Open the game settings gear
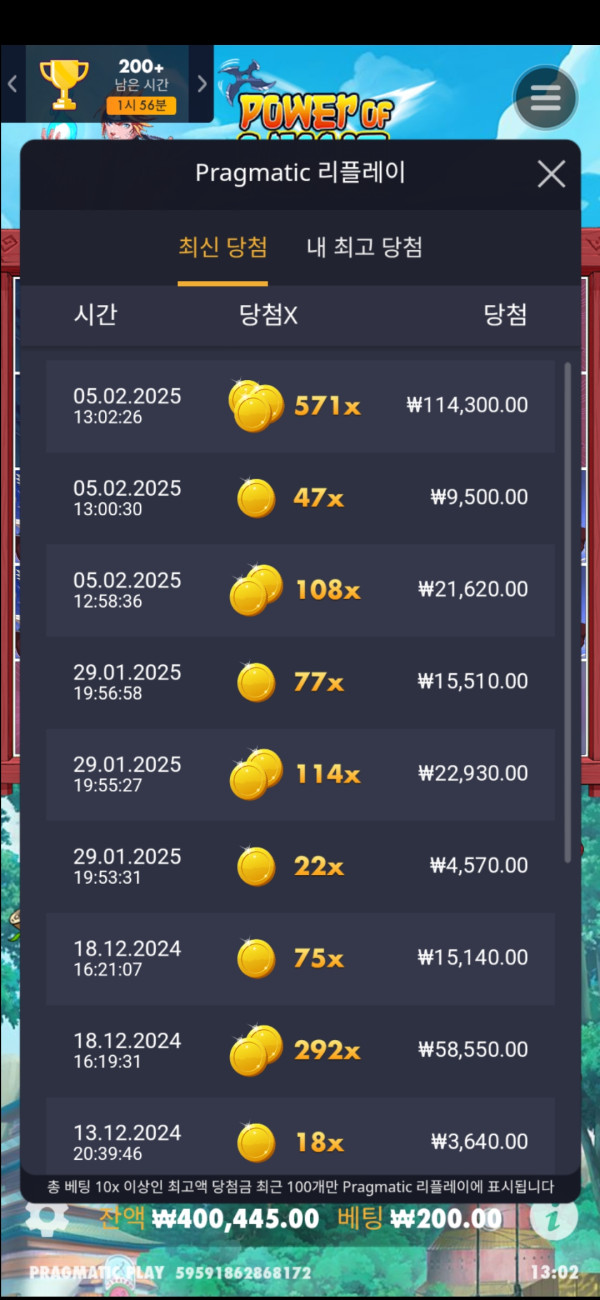 coord(46,1217)
